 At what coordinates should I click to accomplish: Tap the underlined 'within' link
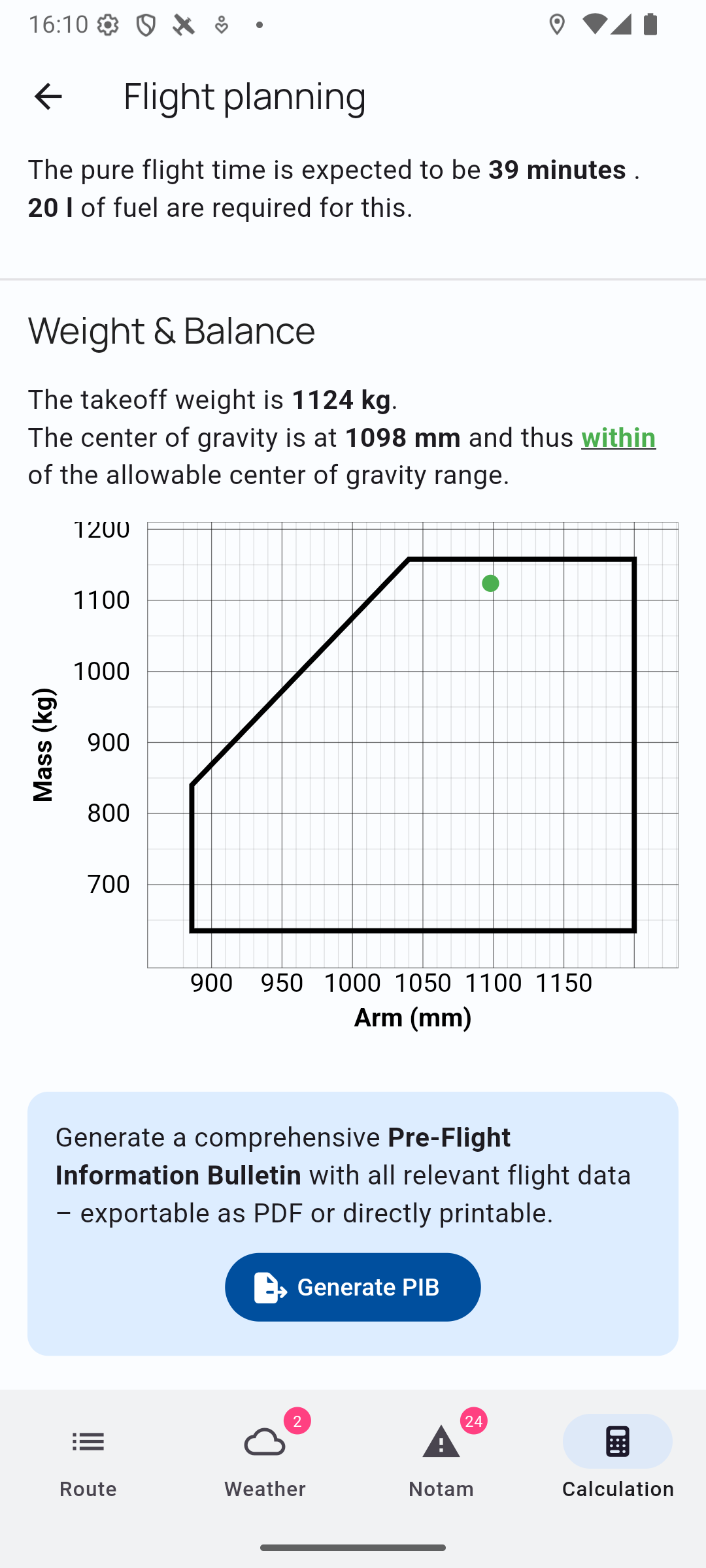tap(618, 438)
